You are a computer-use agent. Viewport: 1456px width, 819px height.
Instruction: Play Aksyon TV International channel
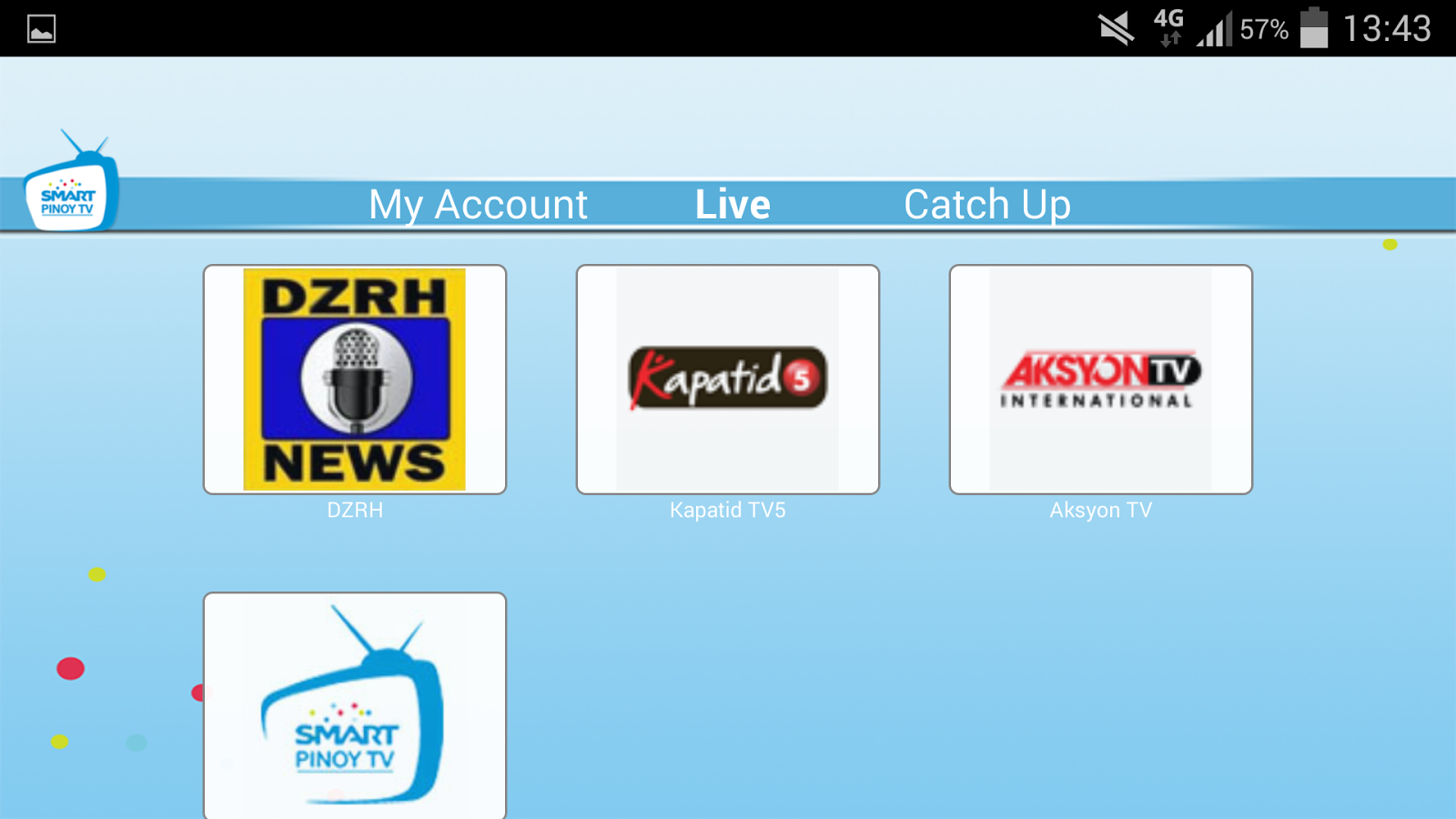[1101, 379]
